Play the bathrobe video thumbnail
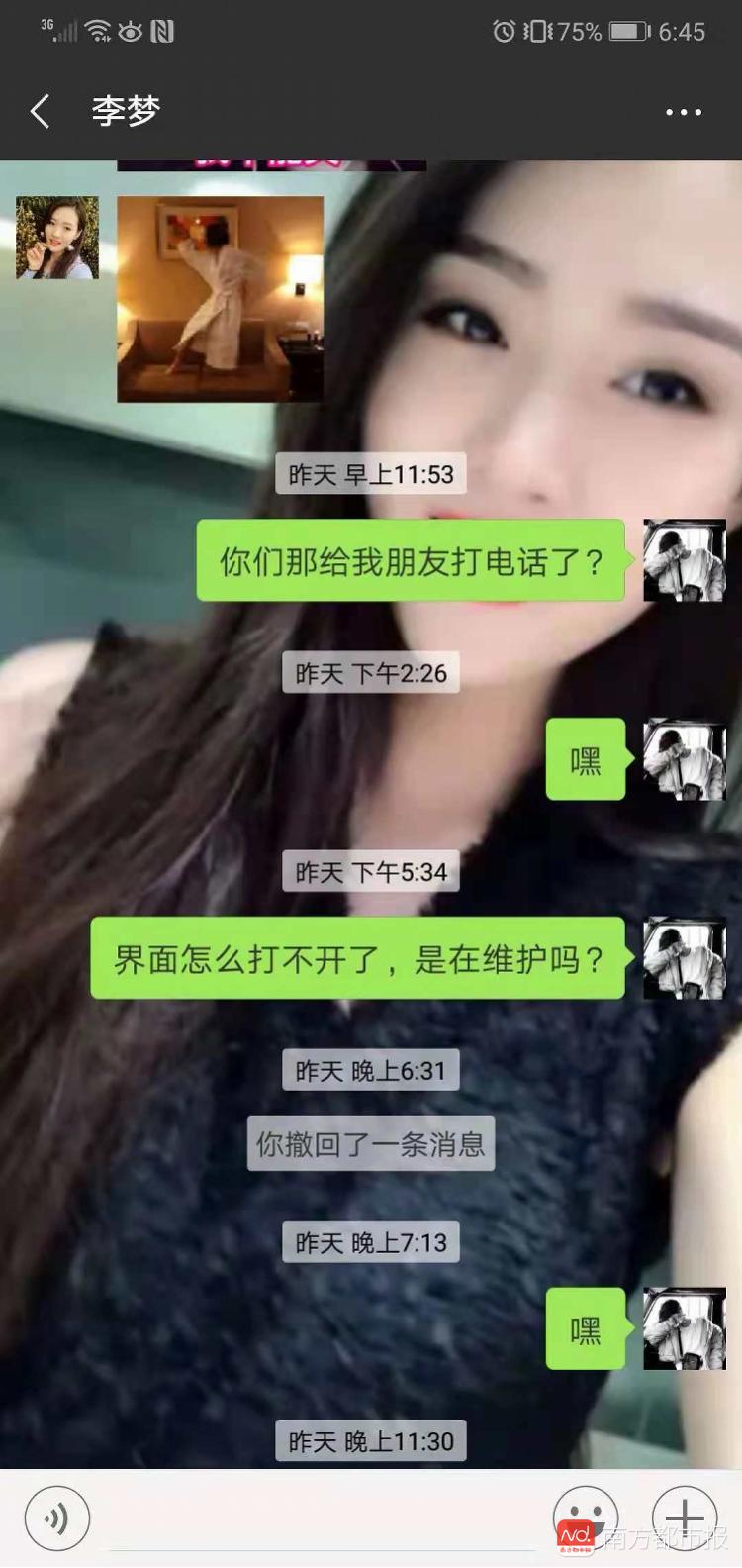 tap(220, 297)
